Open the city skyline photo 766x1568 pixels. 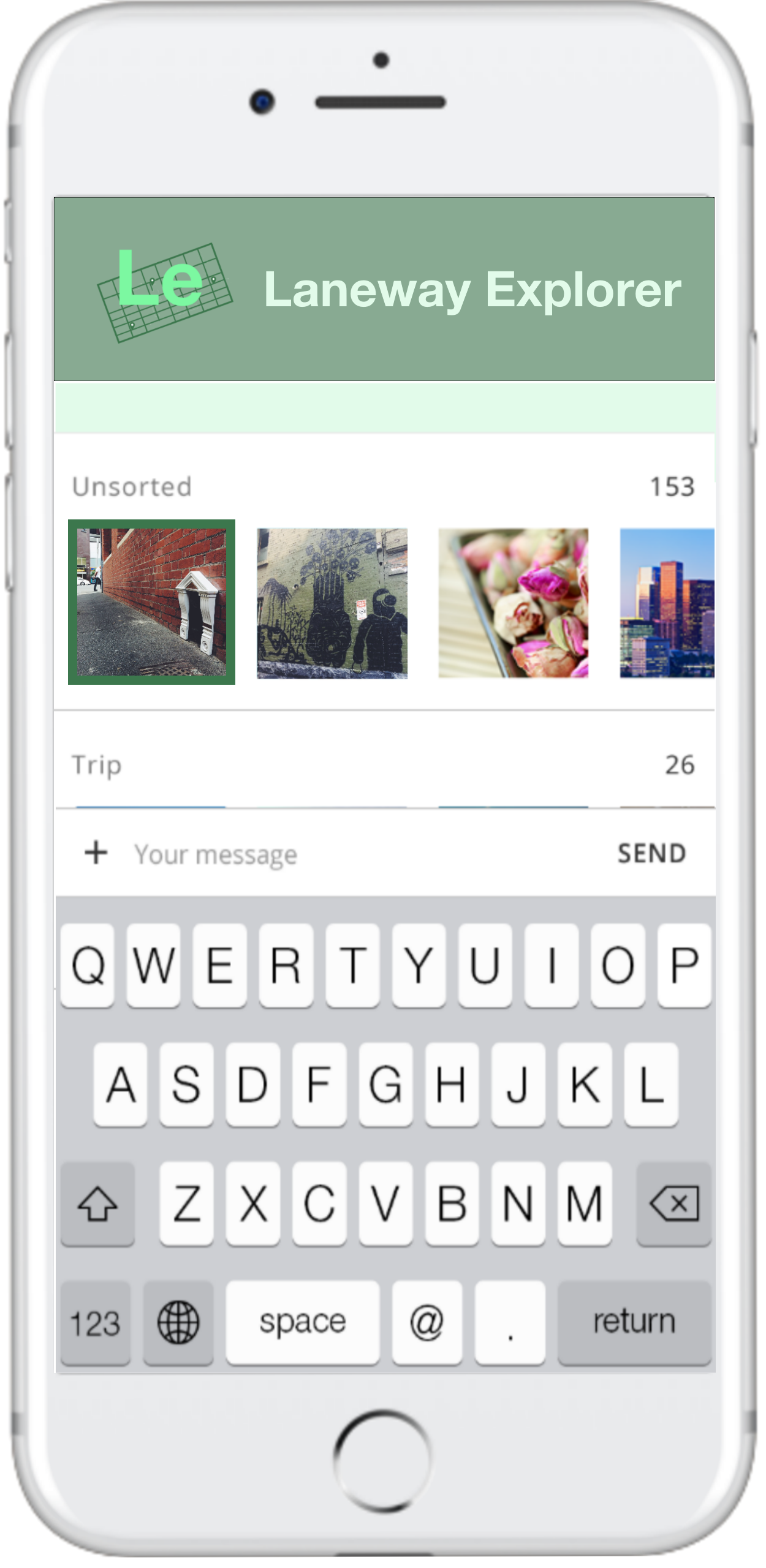(667, 603)
